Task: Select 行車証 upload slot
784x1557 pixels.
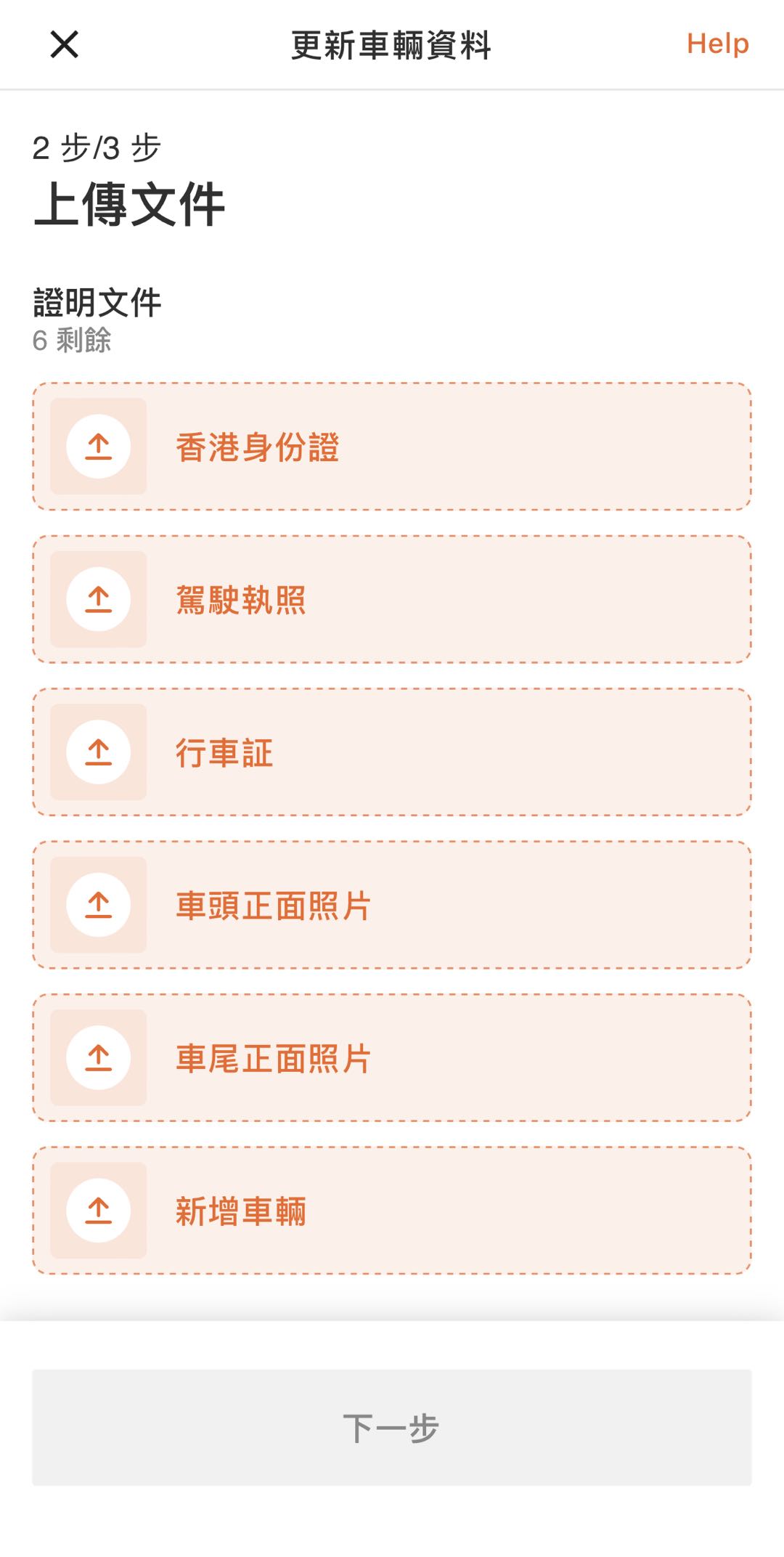Action: 391,752
